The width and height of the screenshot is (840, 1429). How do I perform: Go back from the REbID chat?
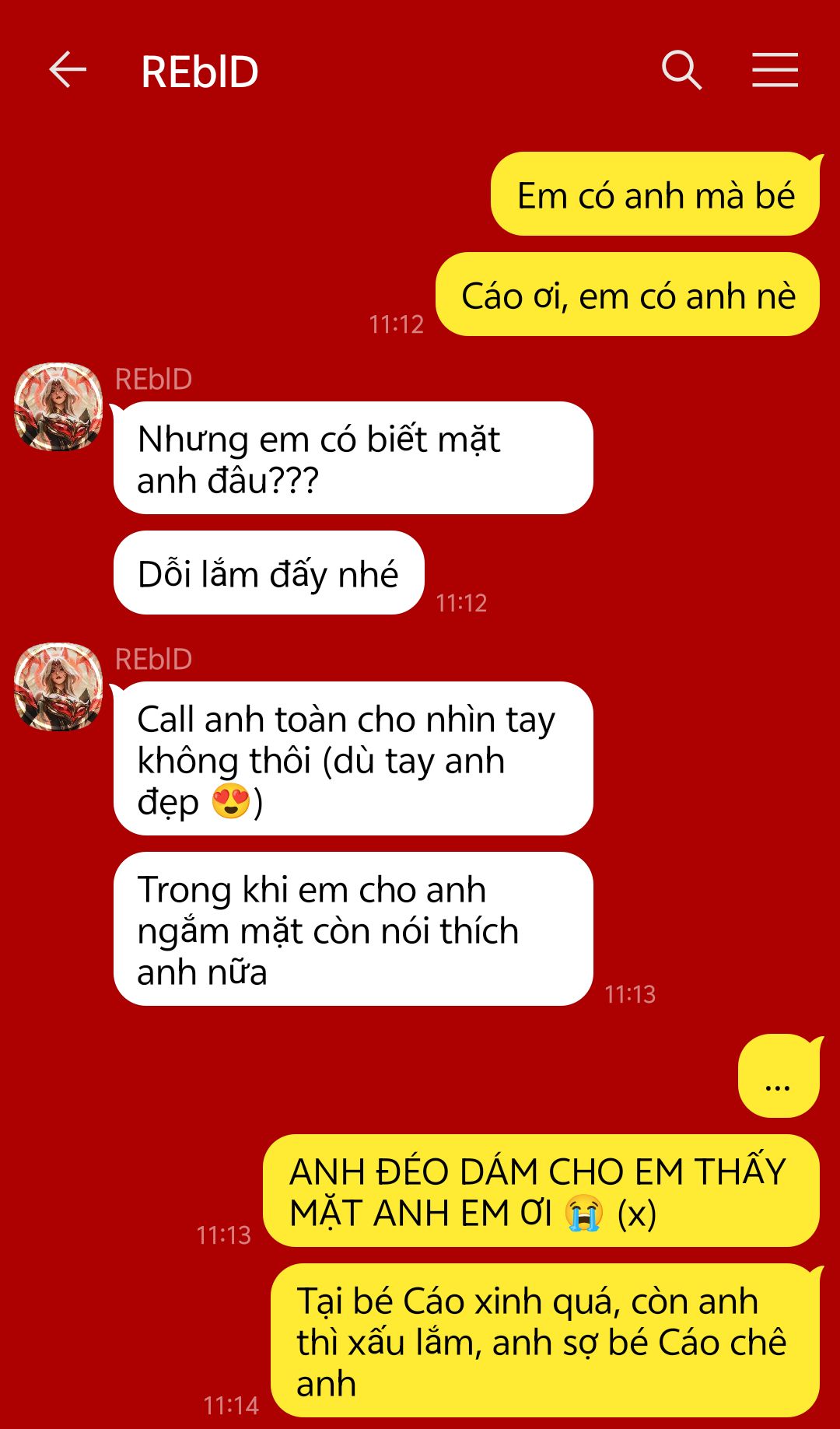[68, 70]
